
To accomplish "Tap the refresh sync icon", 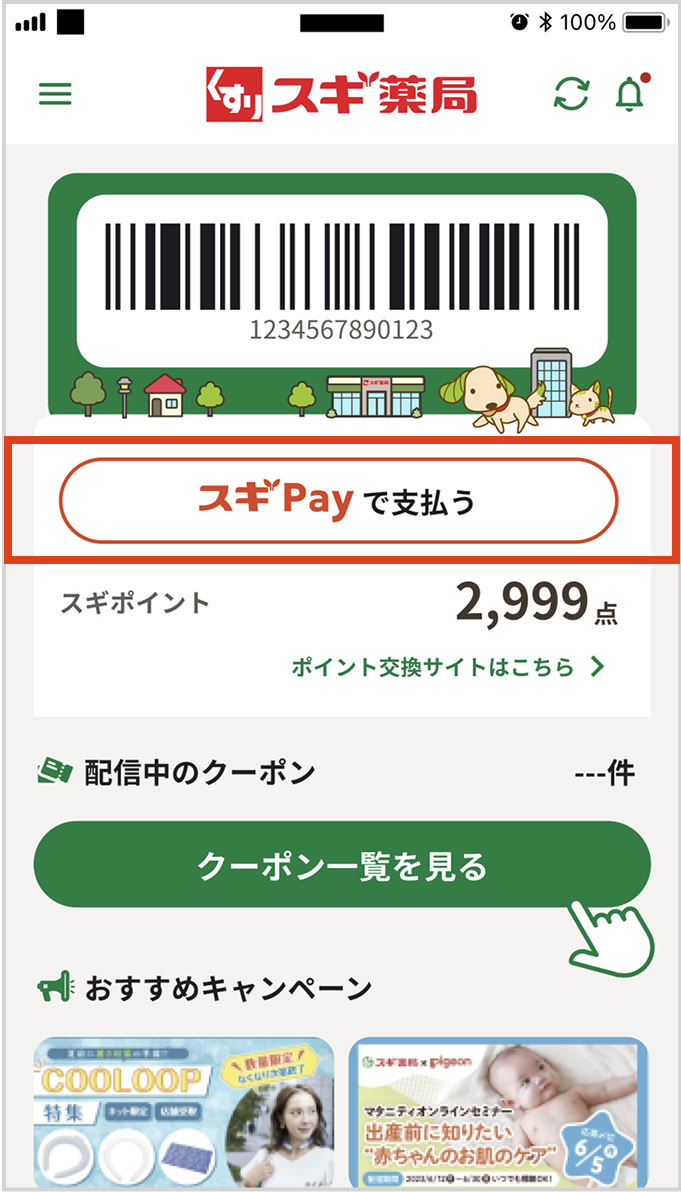I will coord(572,94).
